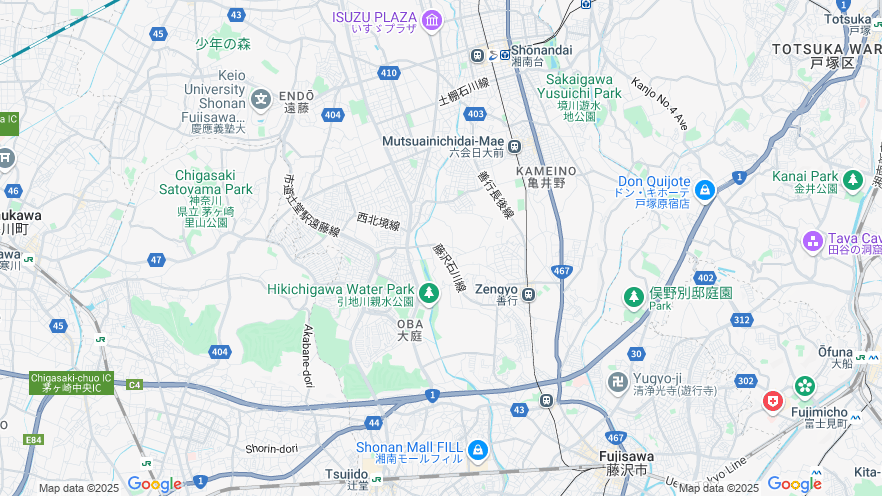The image size is (882, 496).
Task: Open the Tava Caves attraction marker
Action: coord(812,241)
